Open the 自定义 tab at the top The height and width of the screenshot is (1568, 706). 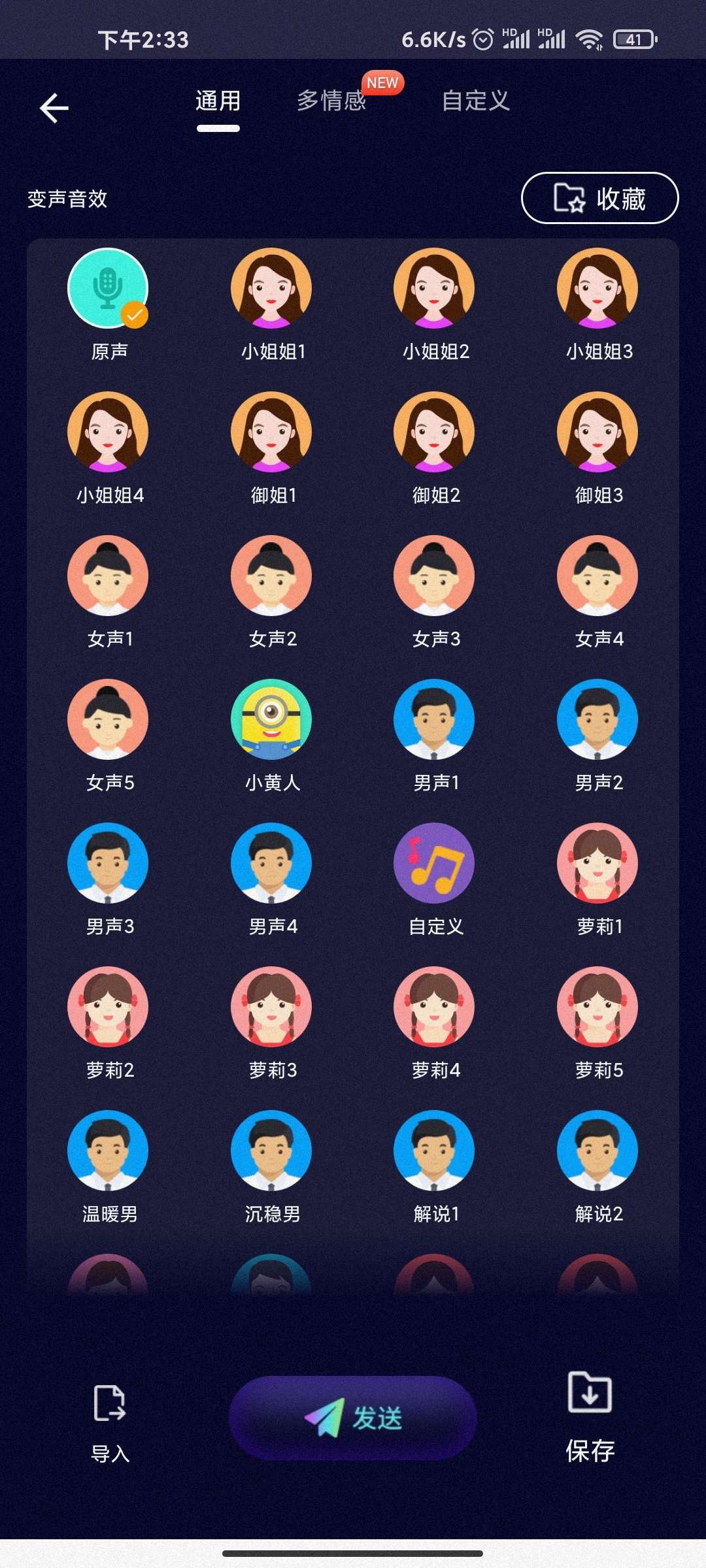click(477, 102)
